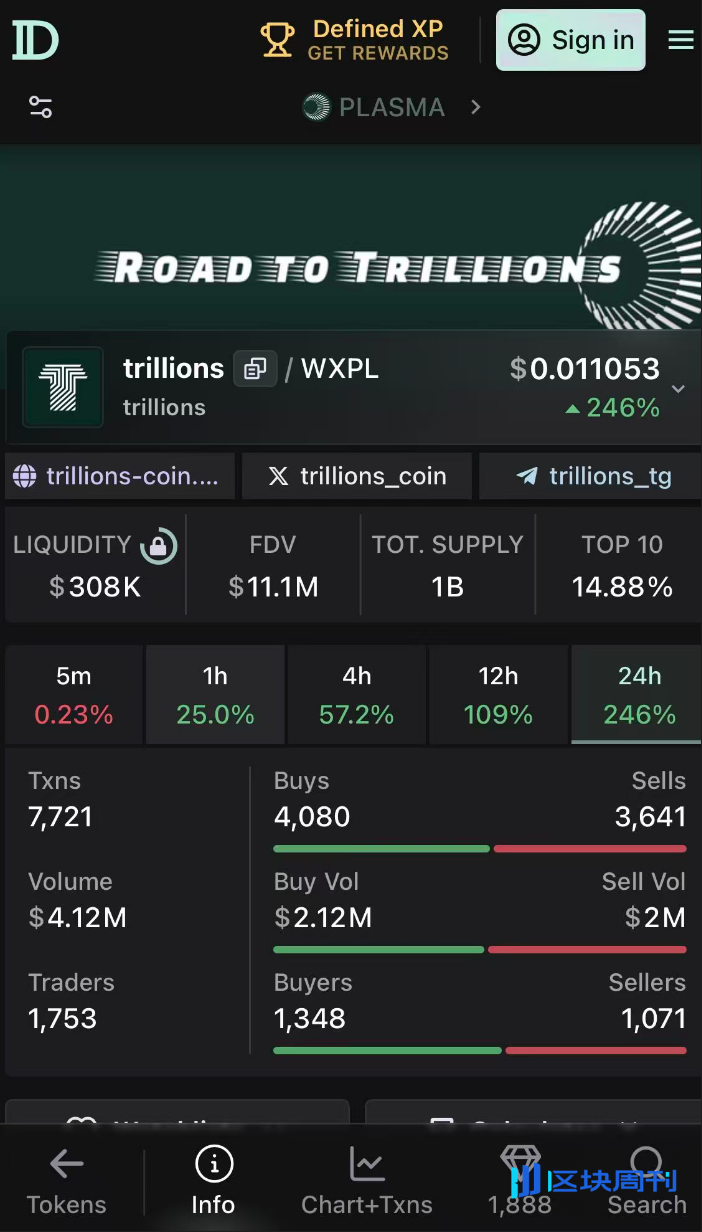702x1232 pixels.
Task: Select the 24h timeframe
Action: (638, 695)
